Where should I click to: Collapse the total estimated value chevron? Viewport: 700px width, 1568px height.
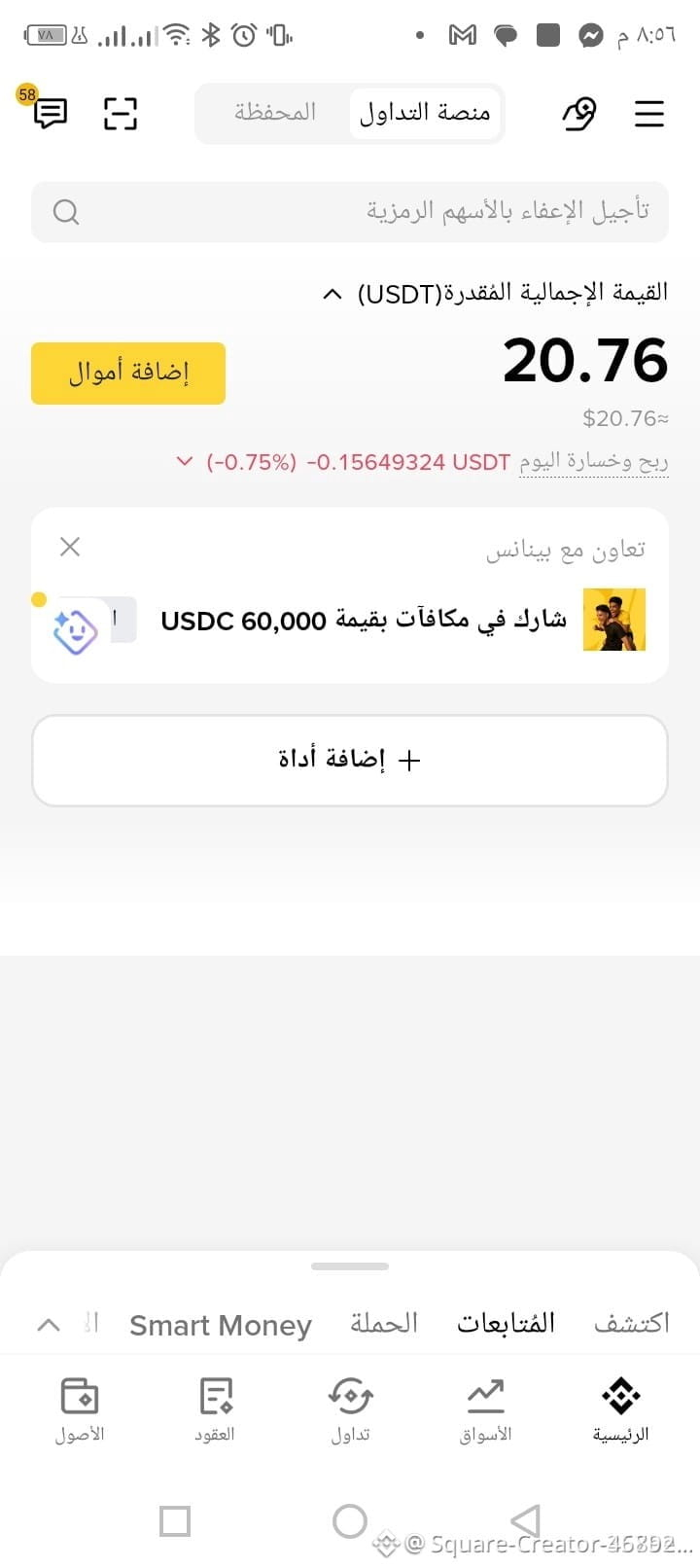pyautogui.click(x=332, y=294)
